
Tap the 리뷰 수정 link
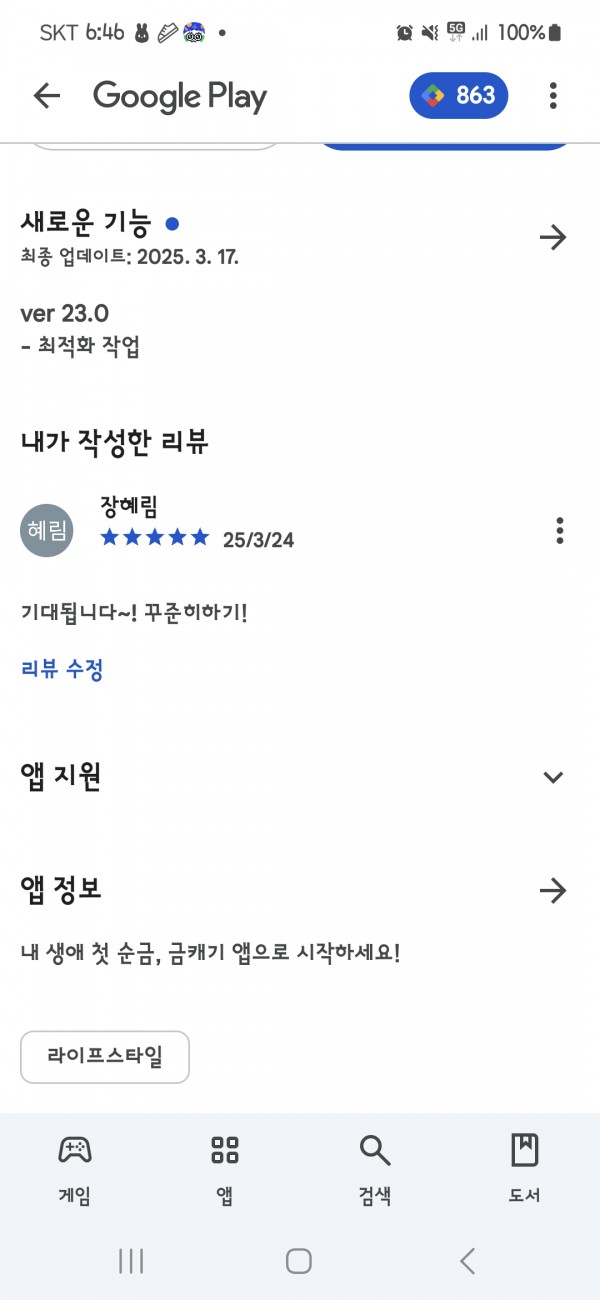coord(62,669)
